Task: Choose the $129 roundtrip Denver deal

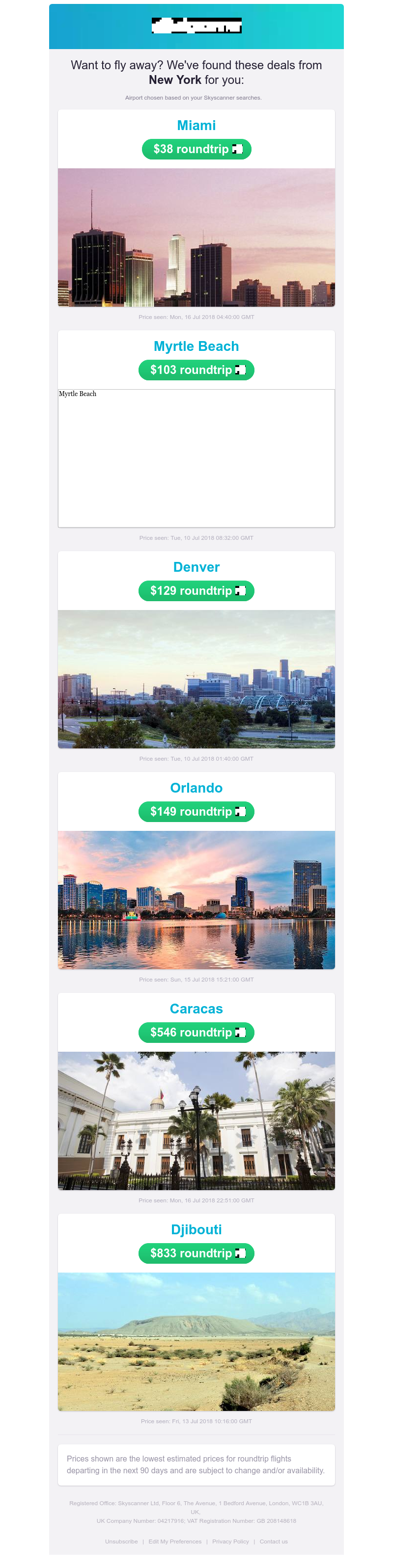Action: 196,591
